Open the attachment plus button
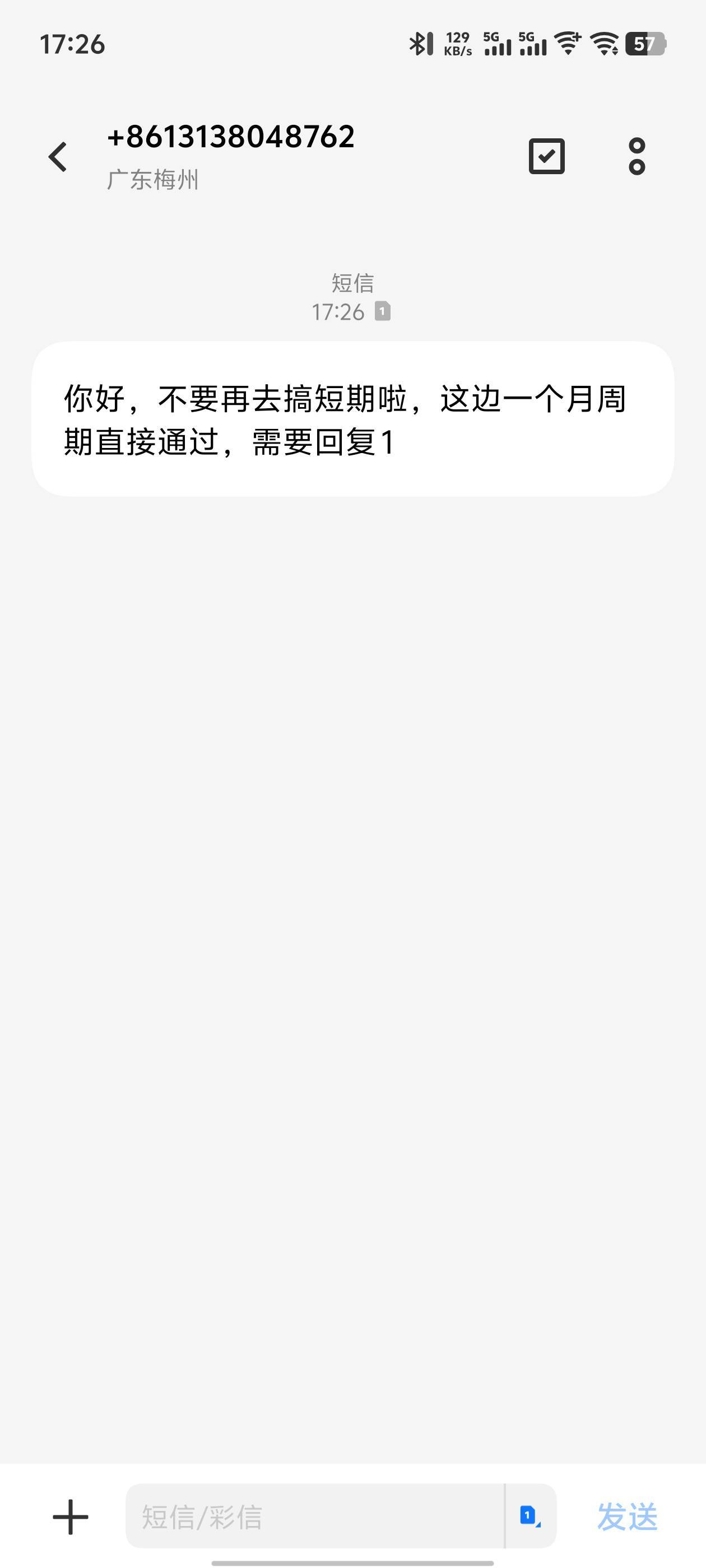 tap(71, 1516)
